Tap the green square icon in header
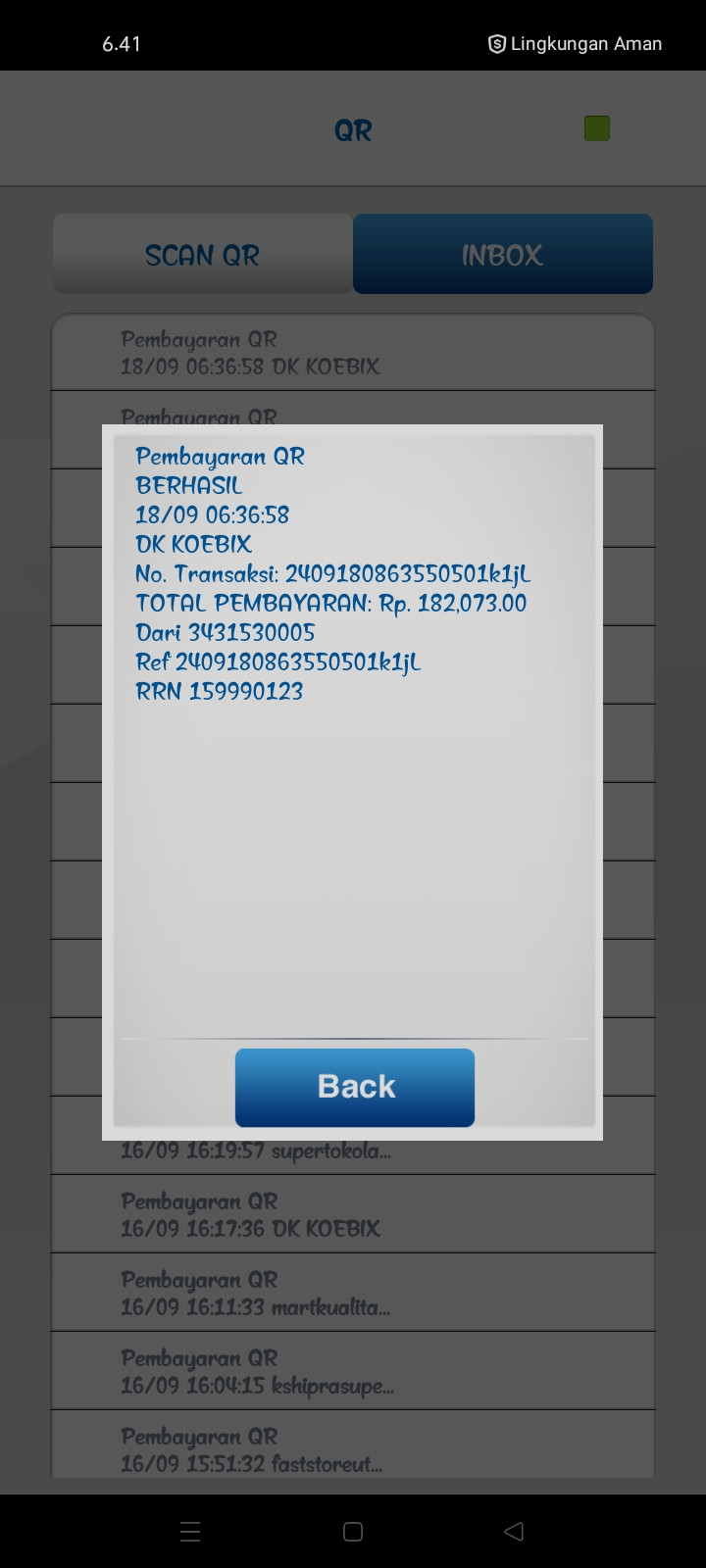This screenshot has height=1568, width=706. 597,128
